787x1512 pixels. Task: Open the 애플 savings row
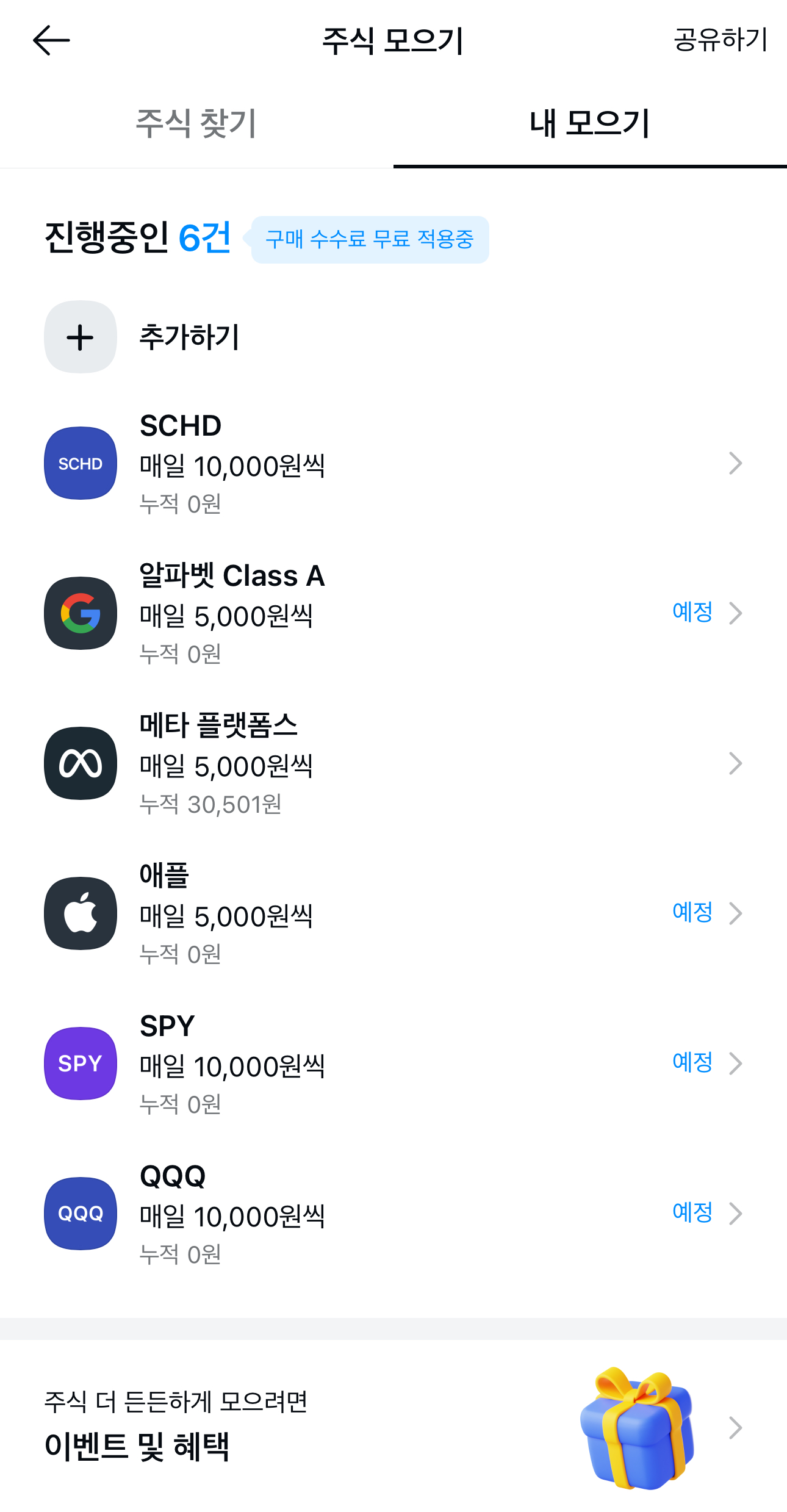[x=393, y=913]
